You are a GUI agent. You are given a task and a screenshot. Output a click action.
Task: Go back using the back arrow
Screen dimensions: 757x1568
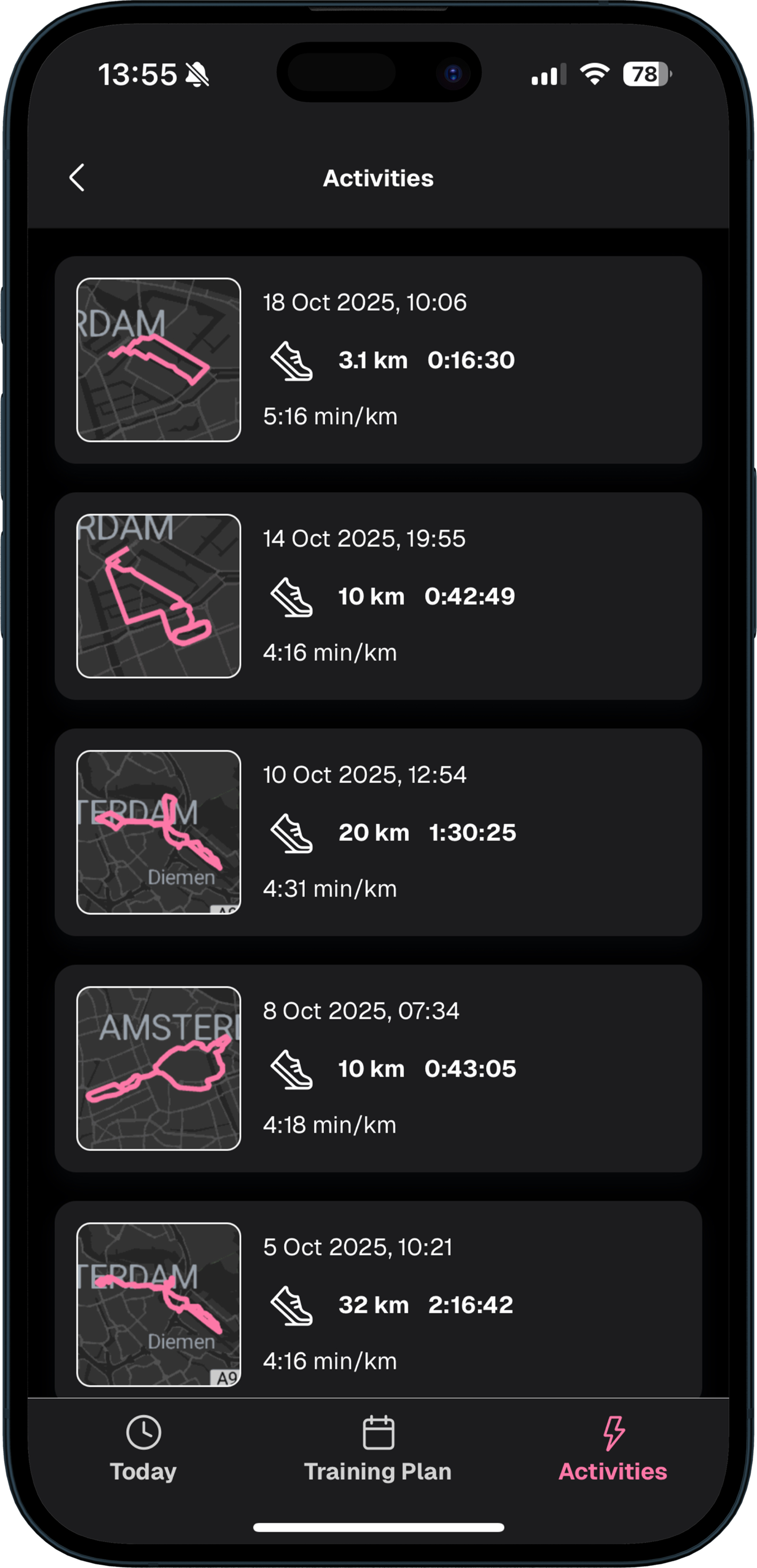pyautogui.click(x=77, y=178)
